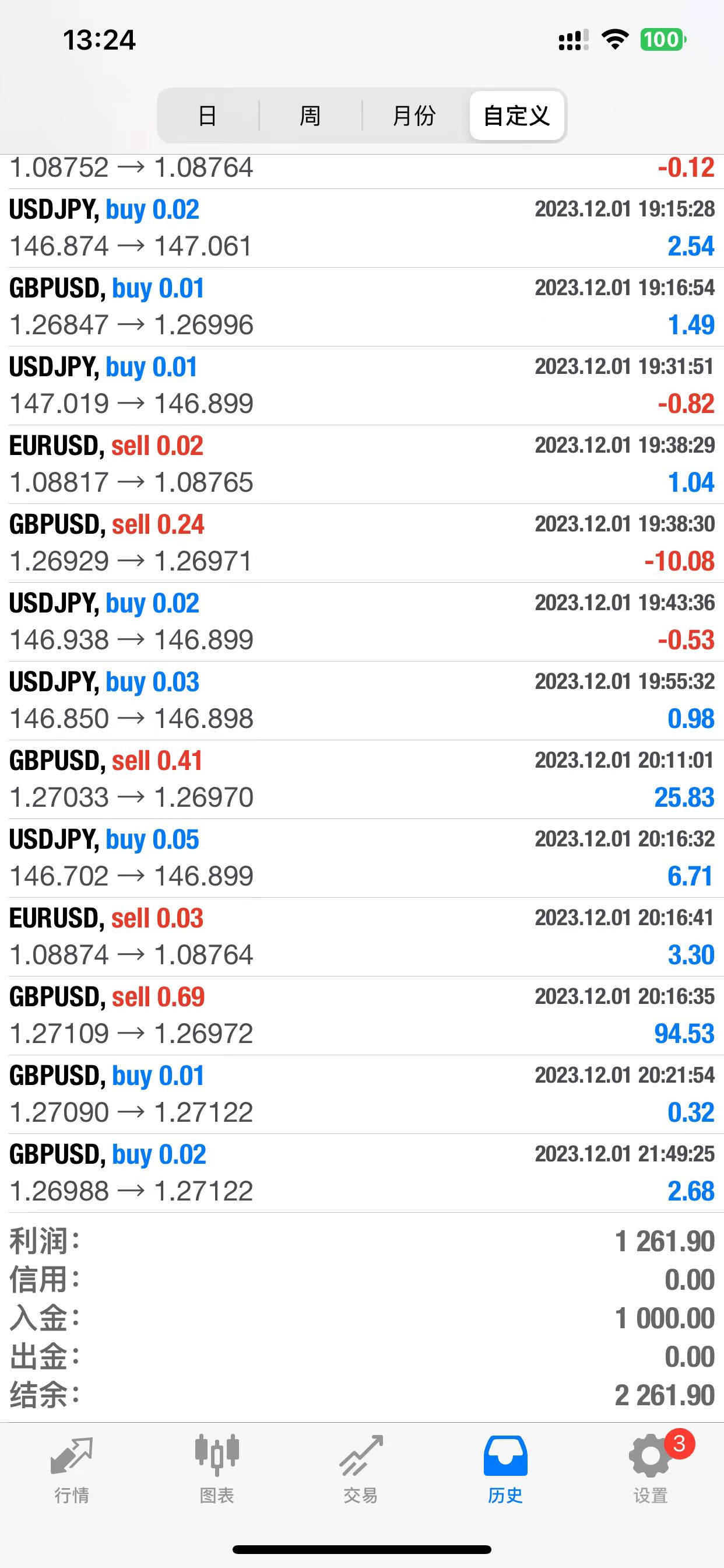The width and height of the screenshot is (724, 1568).
Task: Open the EURUSD sell 0.02 trade row
Action: (x=362, y=464)
